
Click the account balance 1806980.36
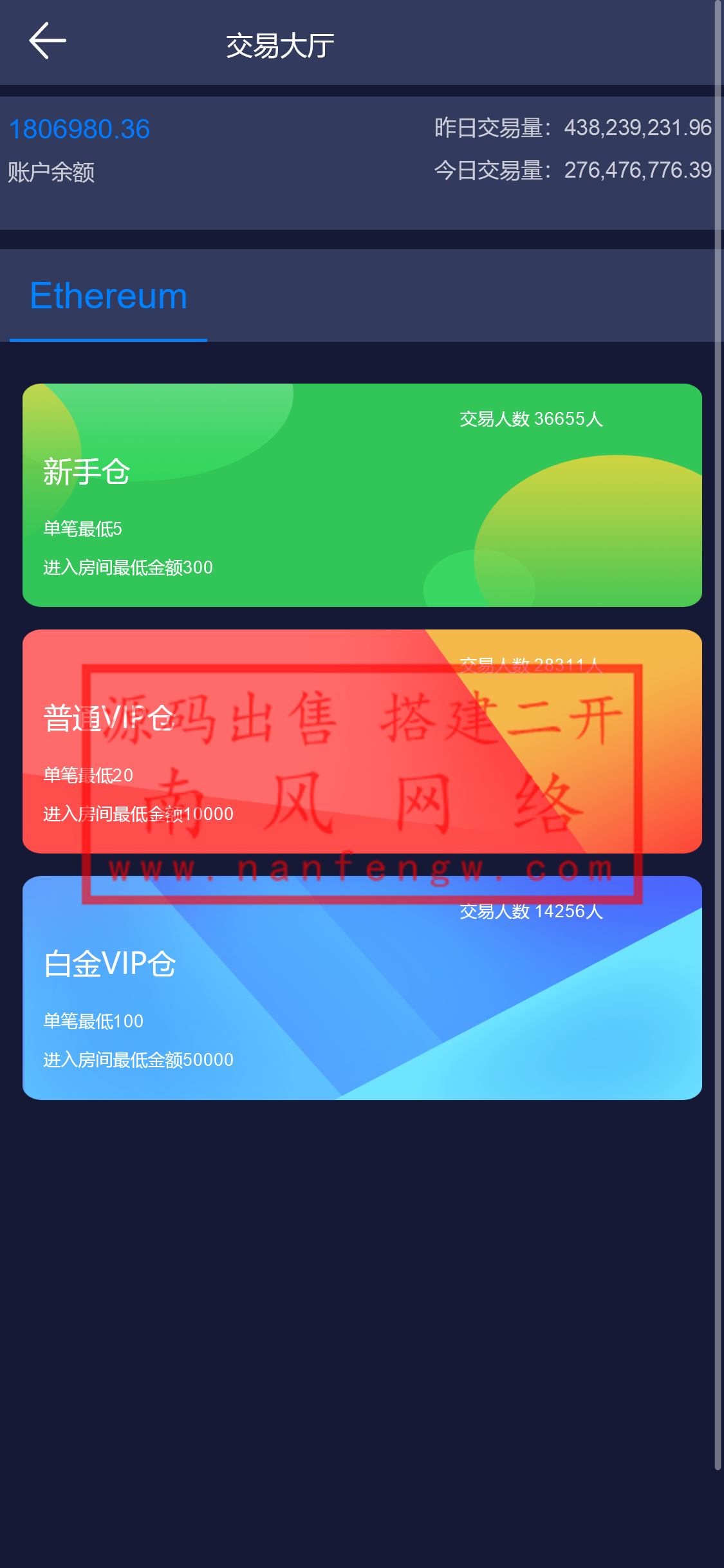(79, 129)
